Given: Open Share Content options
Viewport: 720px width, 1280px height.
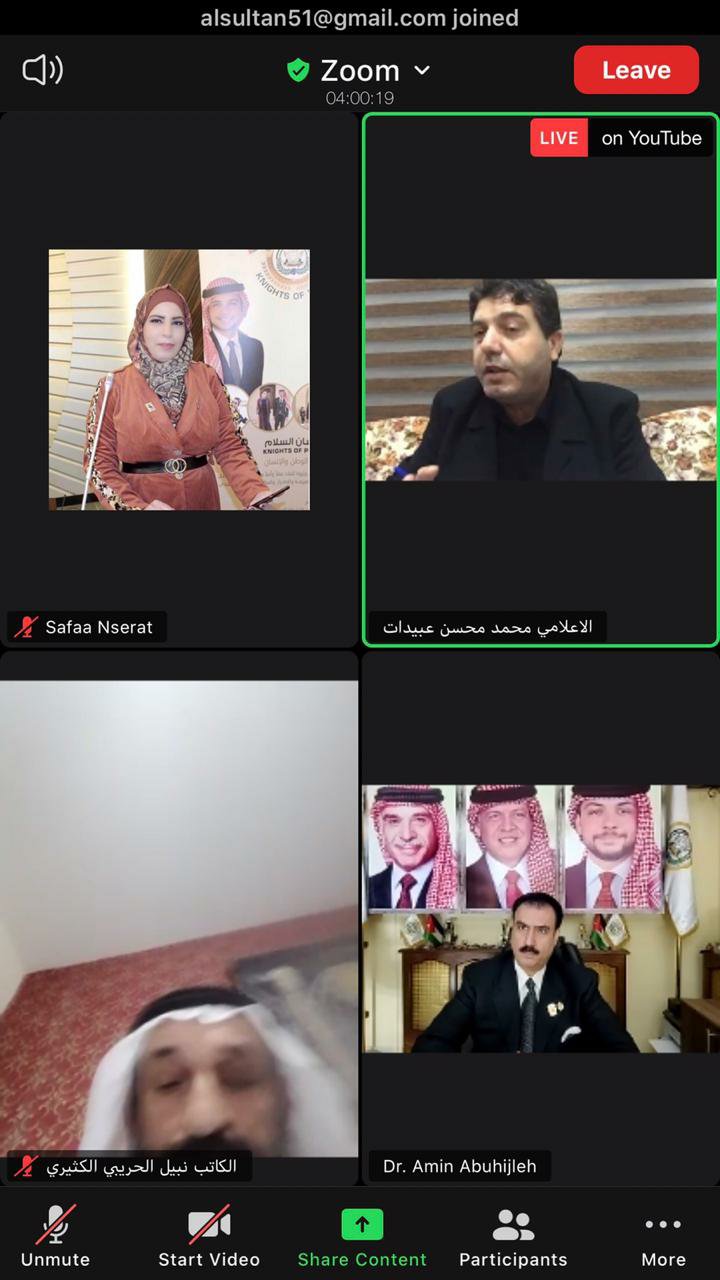Looking at the screenshot, I should [362, 1236].
